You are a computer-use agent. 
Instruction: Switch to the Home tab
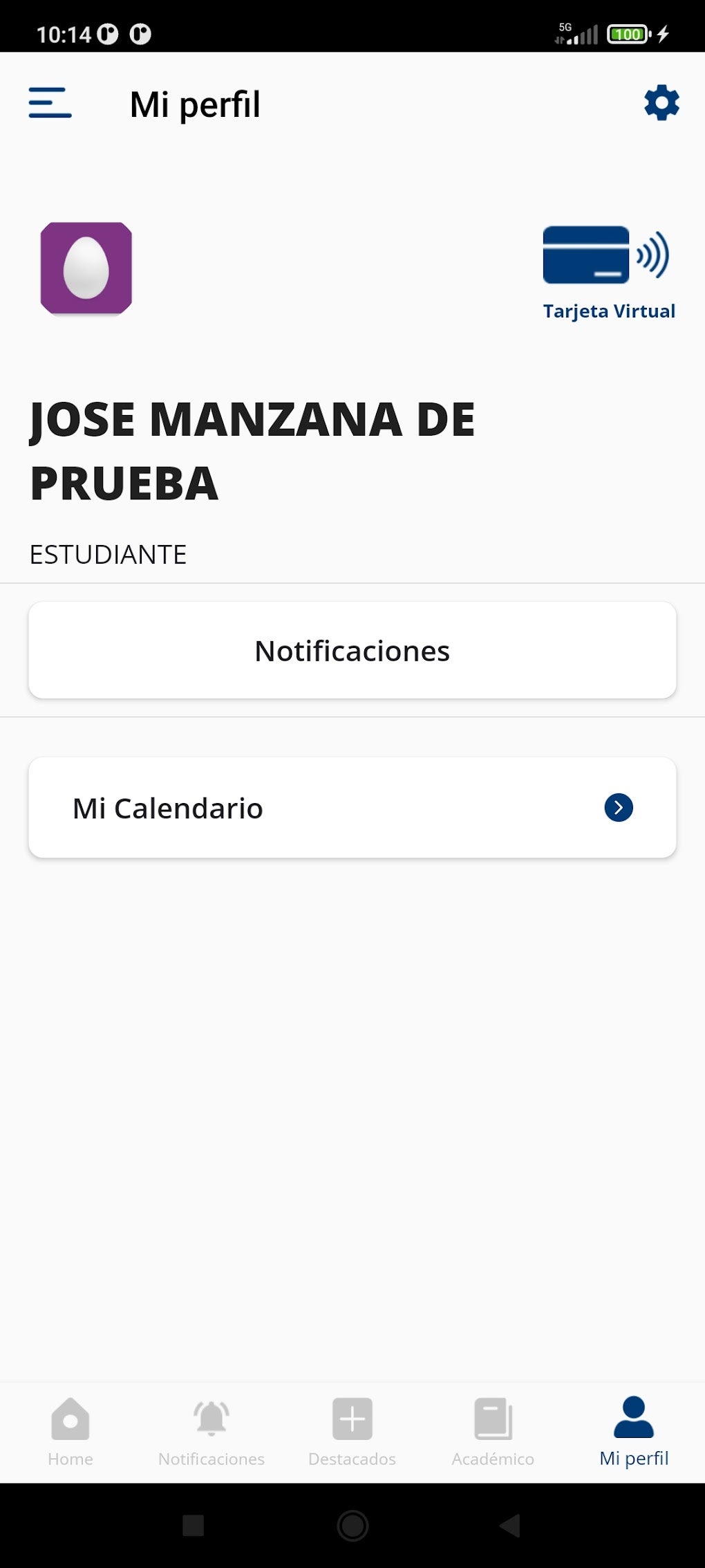(x=70, y=1431)
